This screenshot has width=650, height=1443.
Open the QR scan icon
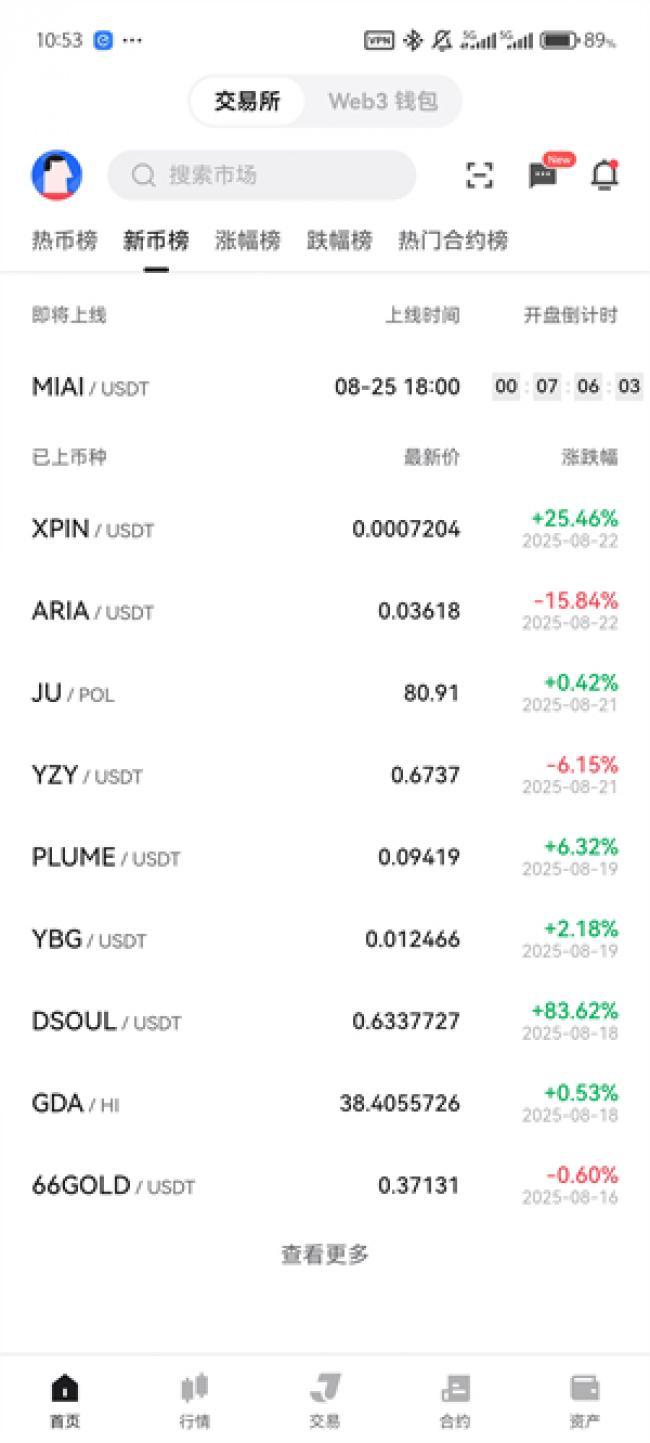click(x=480, y=176)
